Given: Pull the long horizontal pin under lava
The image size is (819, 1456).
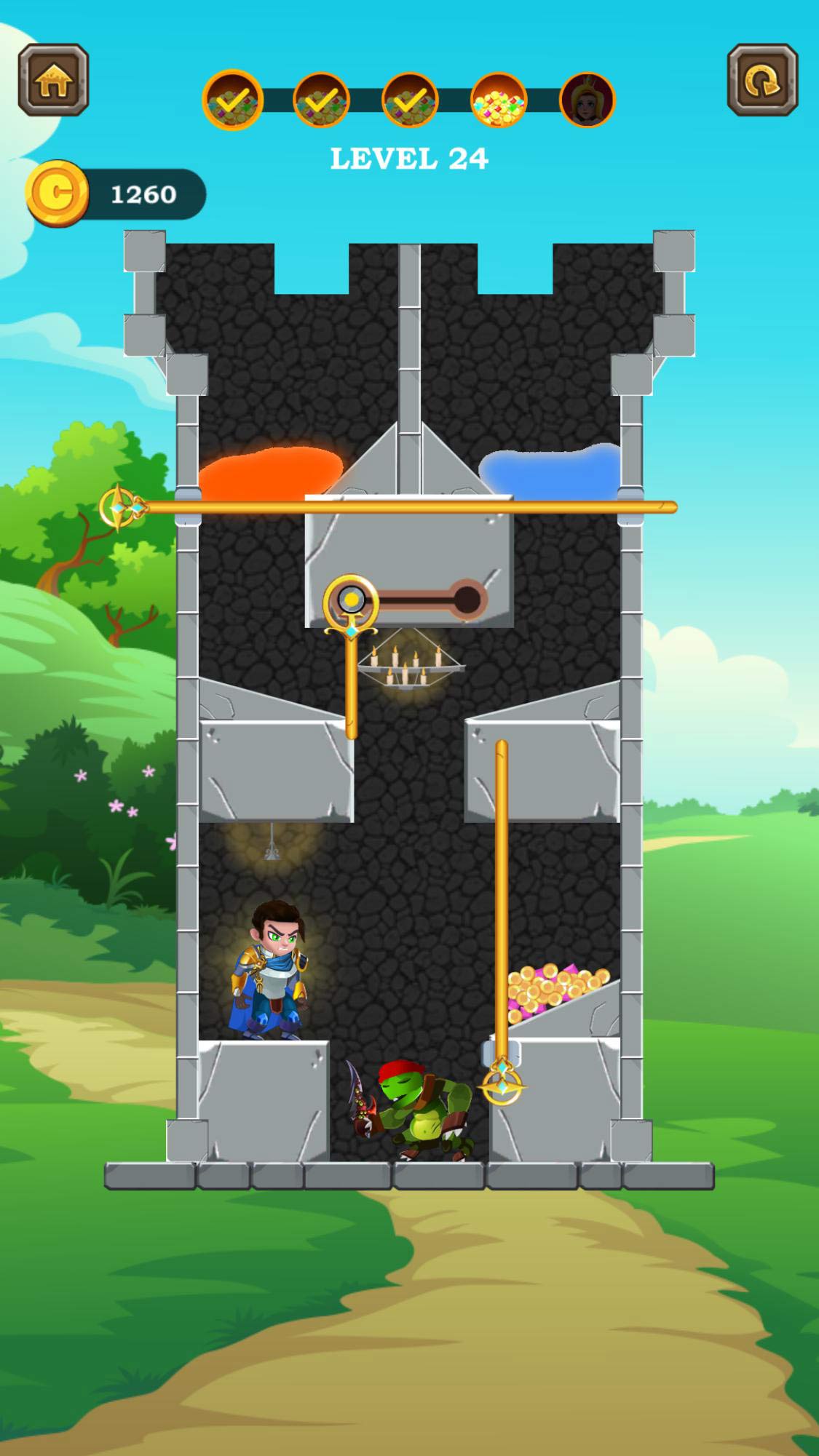Looking at the screenshot, I should click(x=119, y=506).
